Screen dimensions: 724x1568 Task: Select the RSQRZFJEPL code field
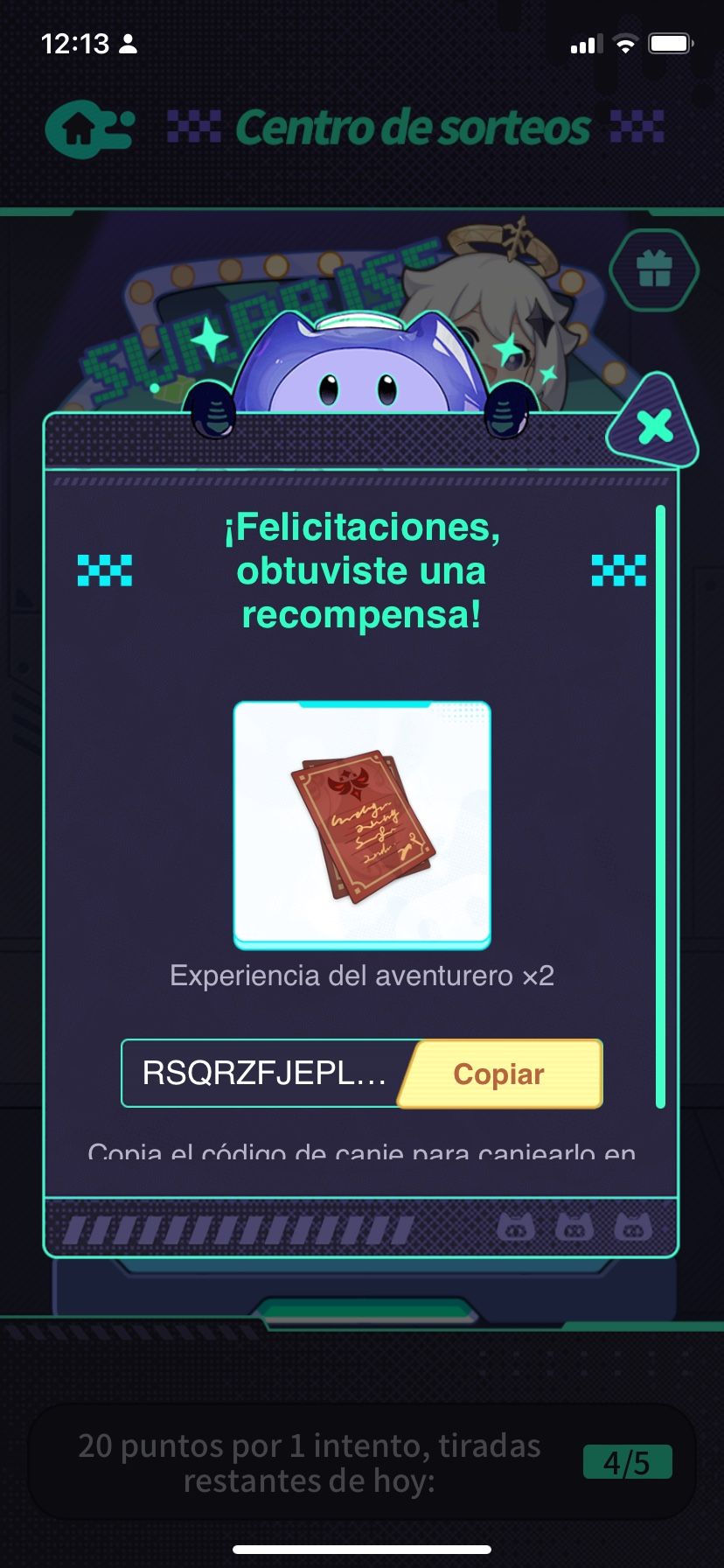(x=262, y=1074)
